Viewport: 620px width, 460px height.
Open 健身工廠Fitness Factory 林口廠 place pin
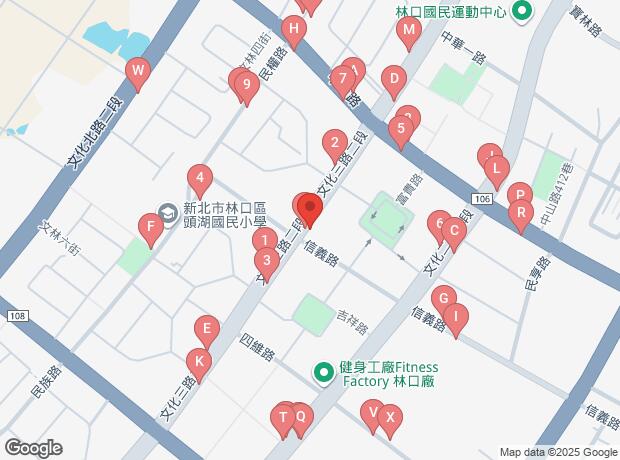[x=325, y=373]
